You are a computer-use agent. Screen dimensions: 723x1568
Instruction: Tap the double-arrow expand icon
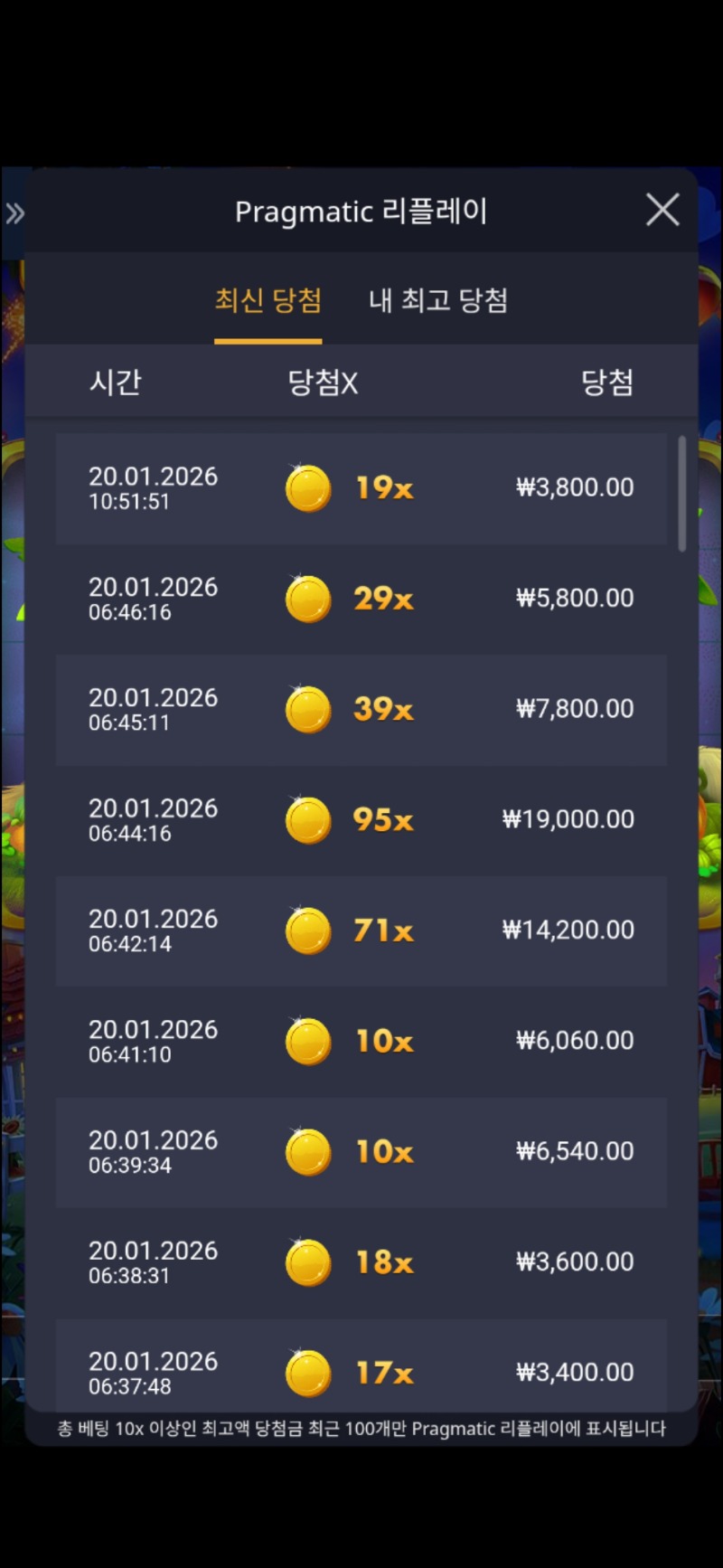pyautogui.click(x=15, y=214)
